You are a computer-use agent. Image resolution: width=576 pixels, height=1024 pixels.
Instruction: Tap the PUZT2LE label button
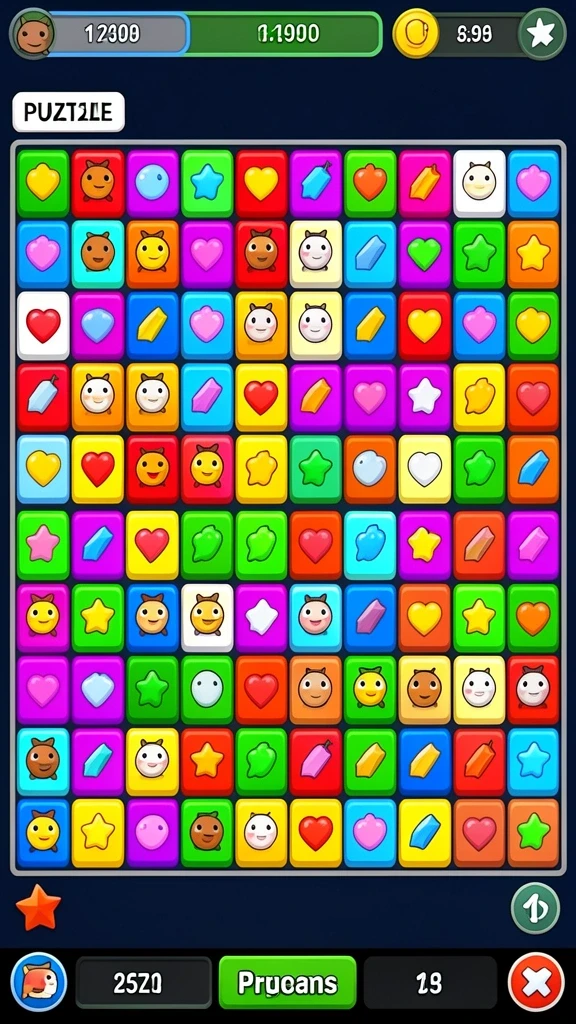(x=68, y=112)
